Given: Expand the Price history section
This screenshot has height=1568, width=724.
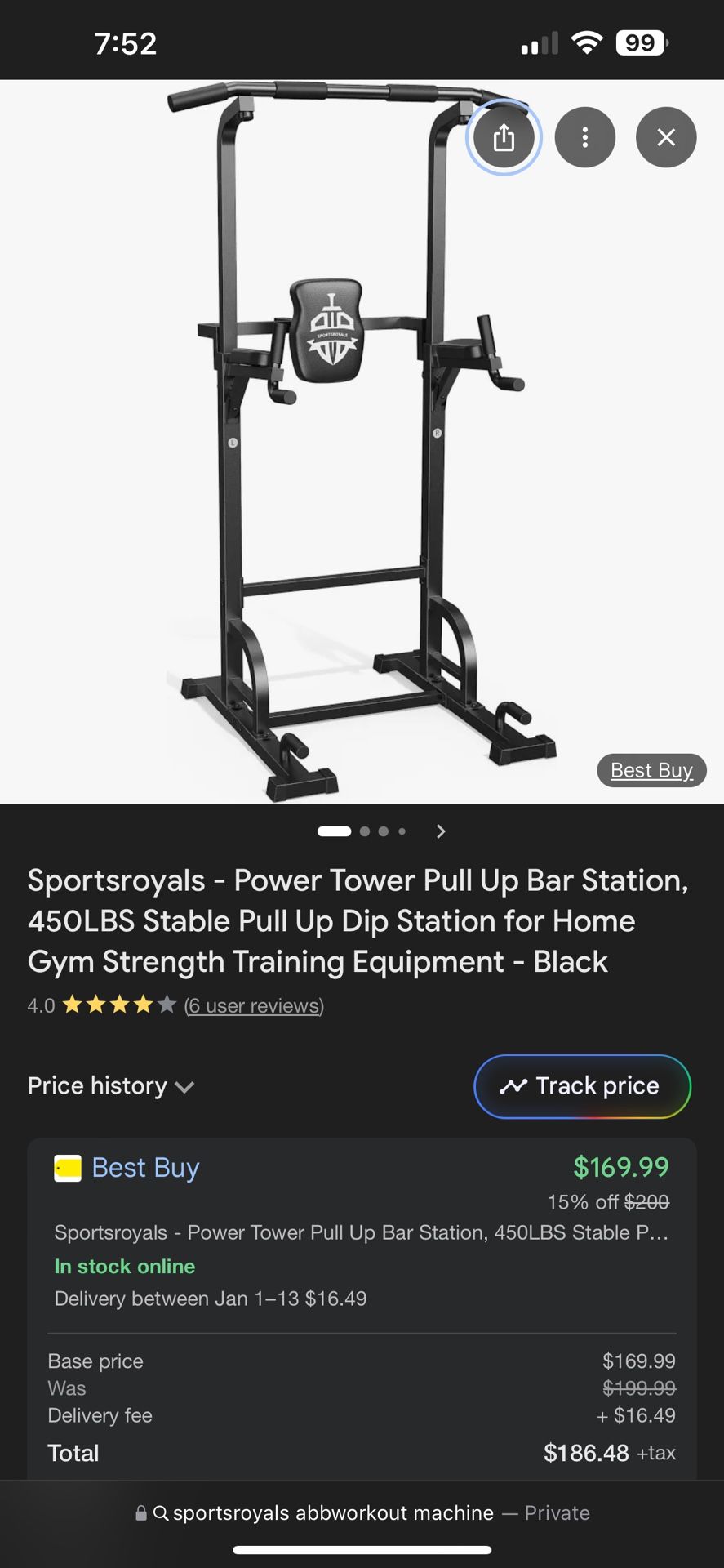Looking at the screenshot, I should [111, 1085].
